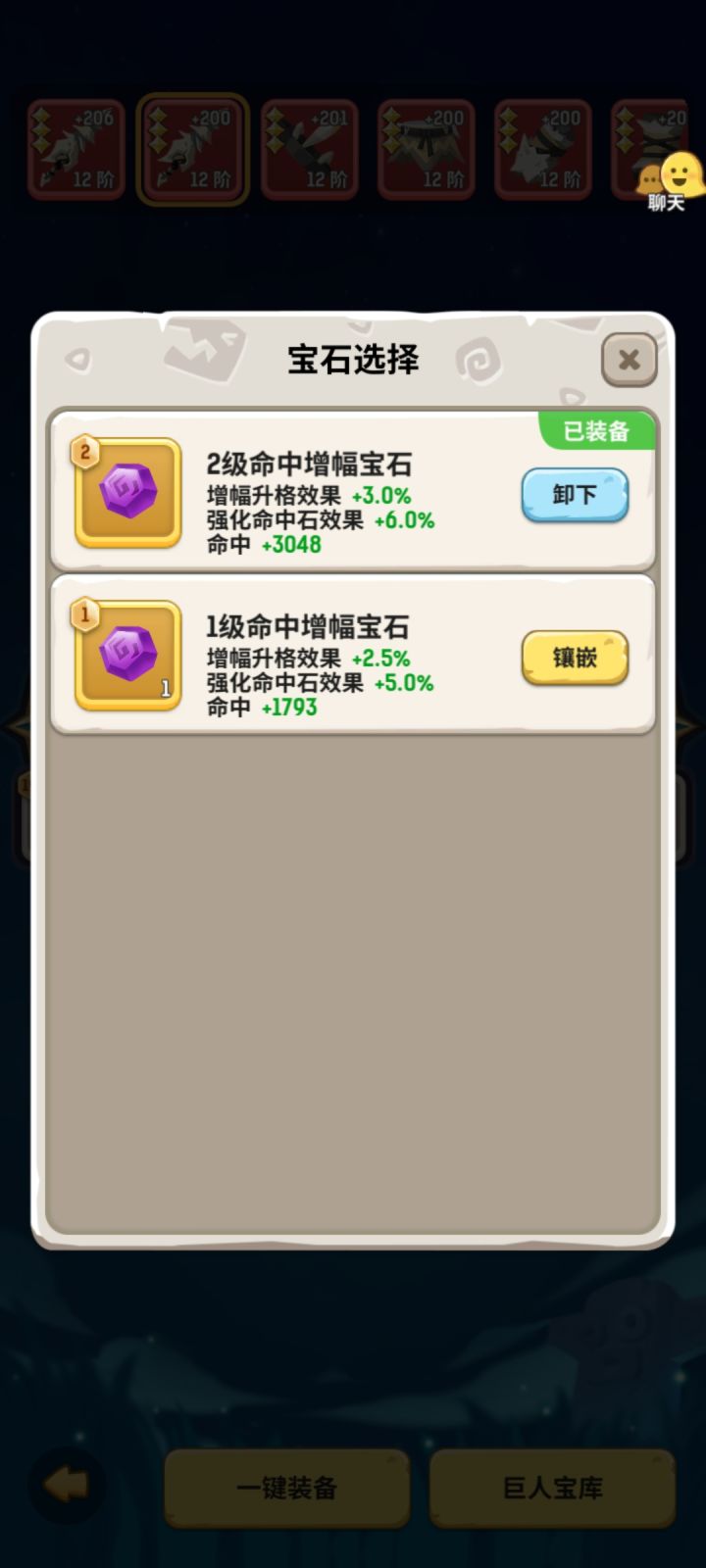The width and height of the screenshot is (706, 1568).
Task: Unequip the gem using the 卸下 button
Action: (575, 495)
